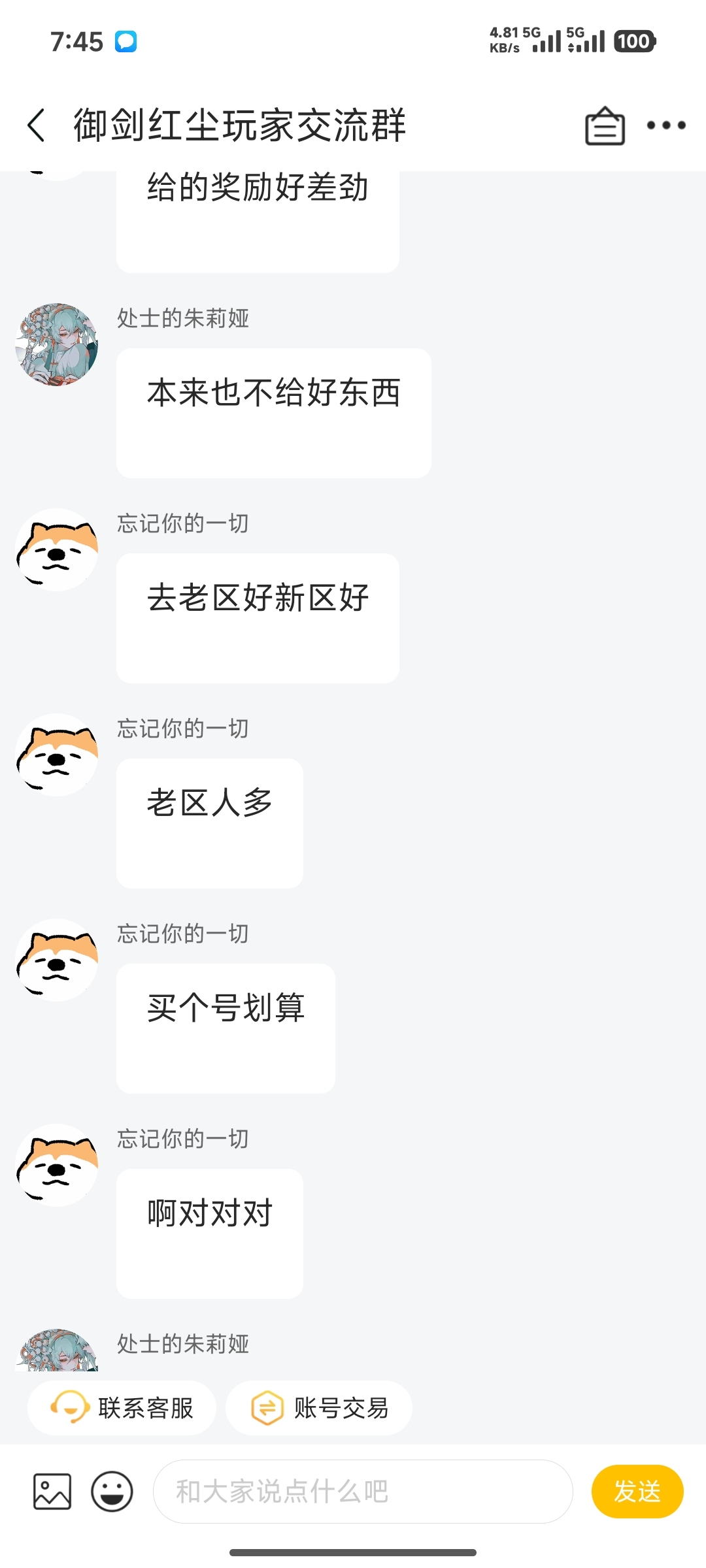Open avatar of 处士的朱莉娅 above 本来也不给好东西
Image resolution: width=706 pixels, height=1568 pixels.
pyautogui.click(x=57, y=344)
